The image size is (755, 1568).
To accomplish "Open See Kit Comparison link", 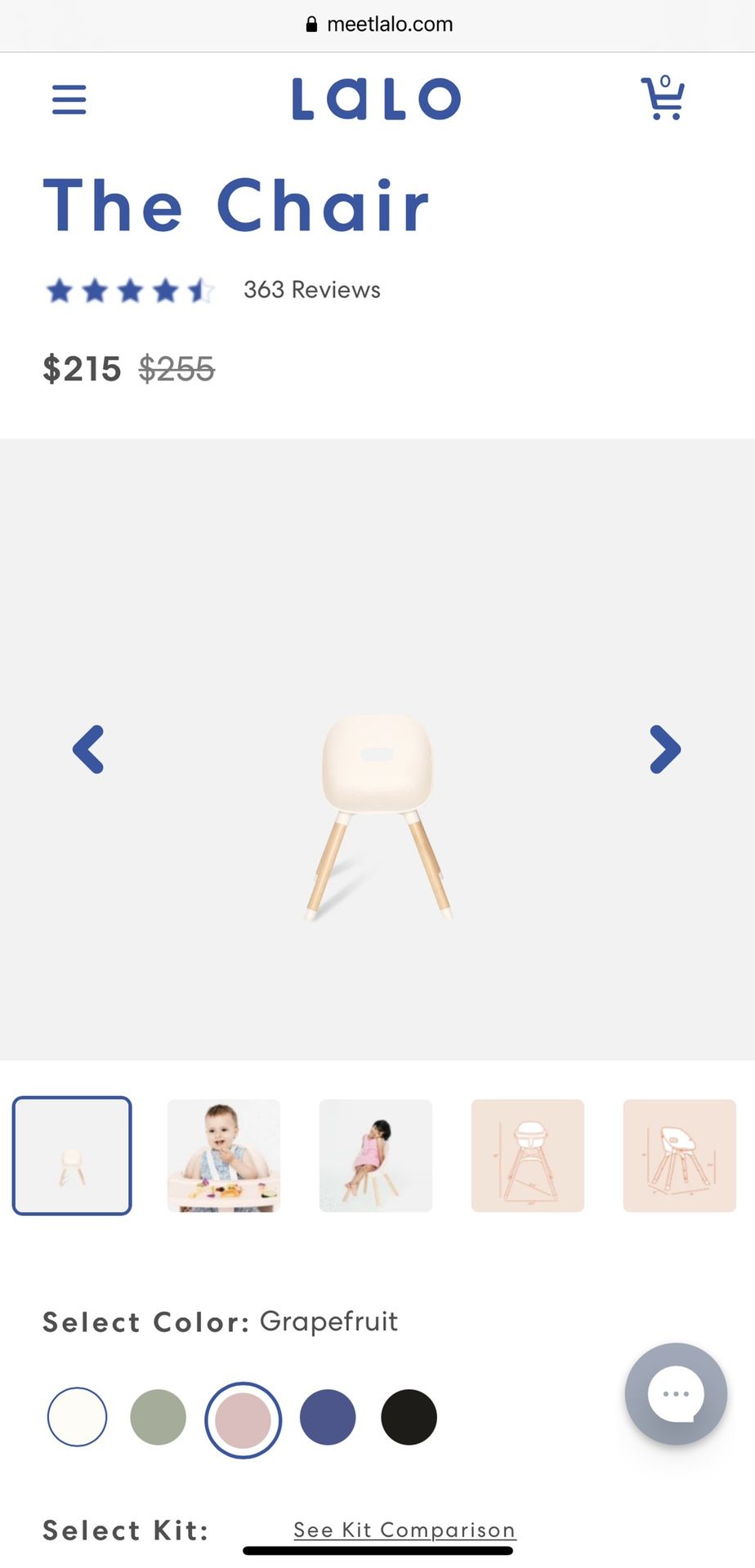I will coord(404,1530).
